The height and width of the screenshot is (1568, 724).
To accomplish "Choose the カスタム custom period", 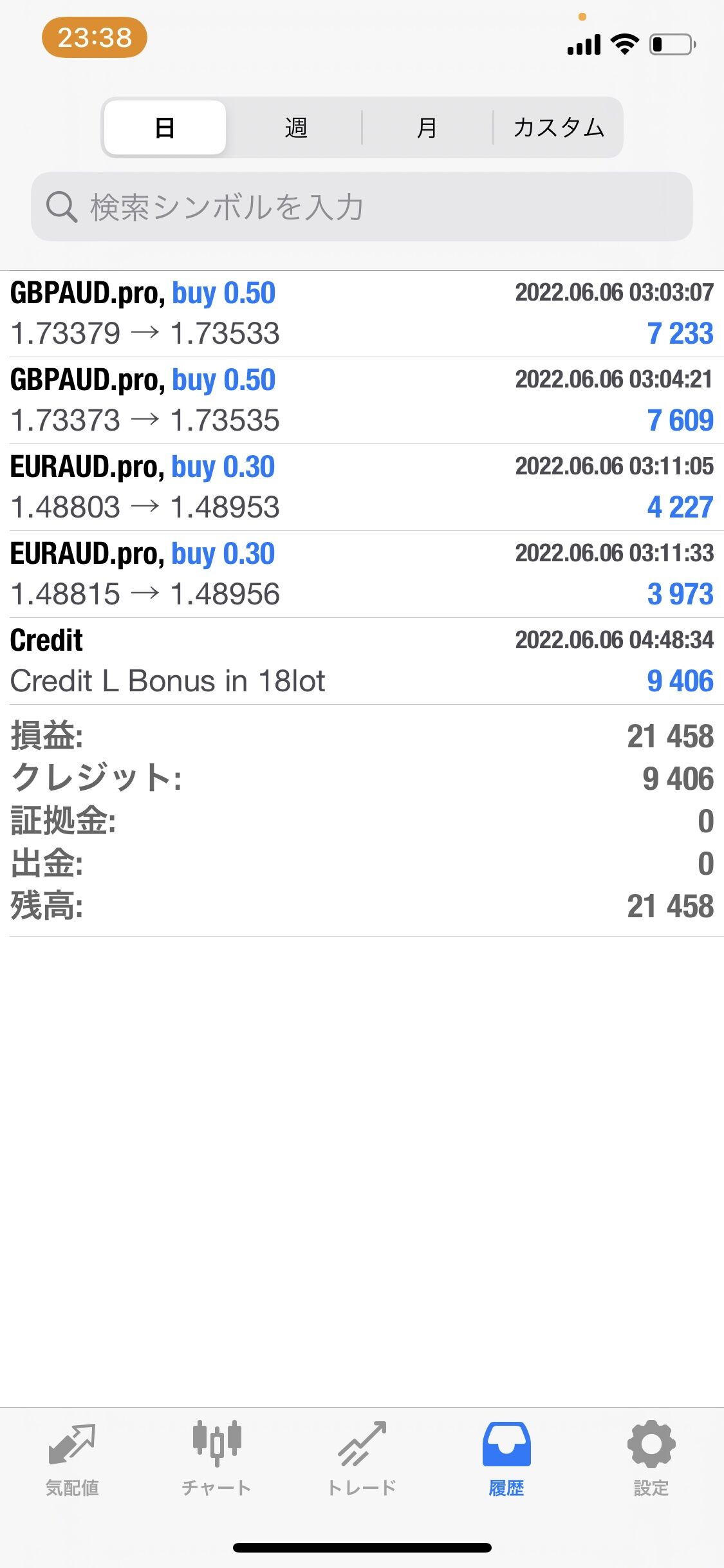I will tap(558, 127).
